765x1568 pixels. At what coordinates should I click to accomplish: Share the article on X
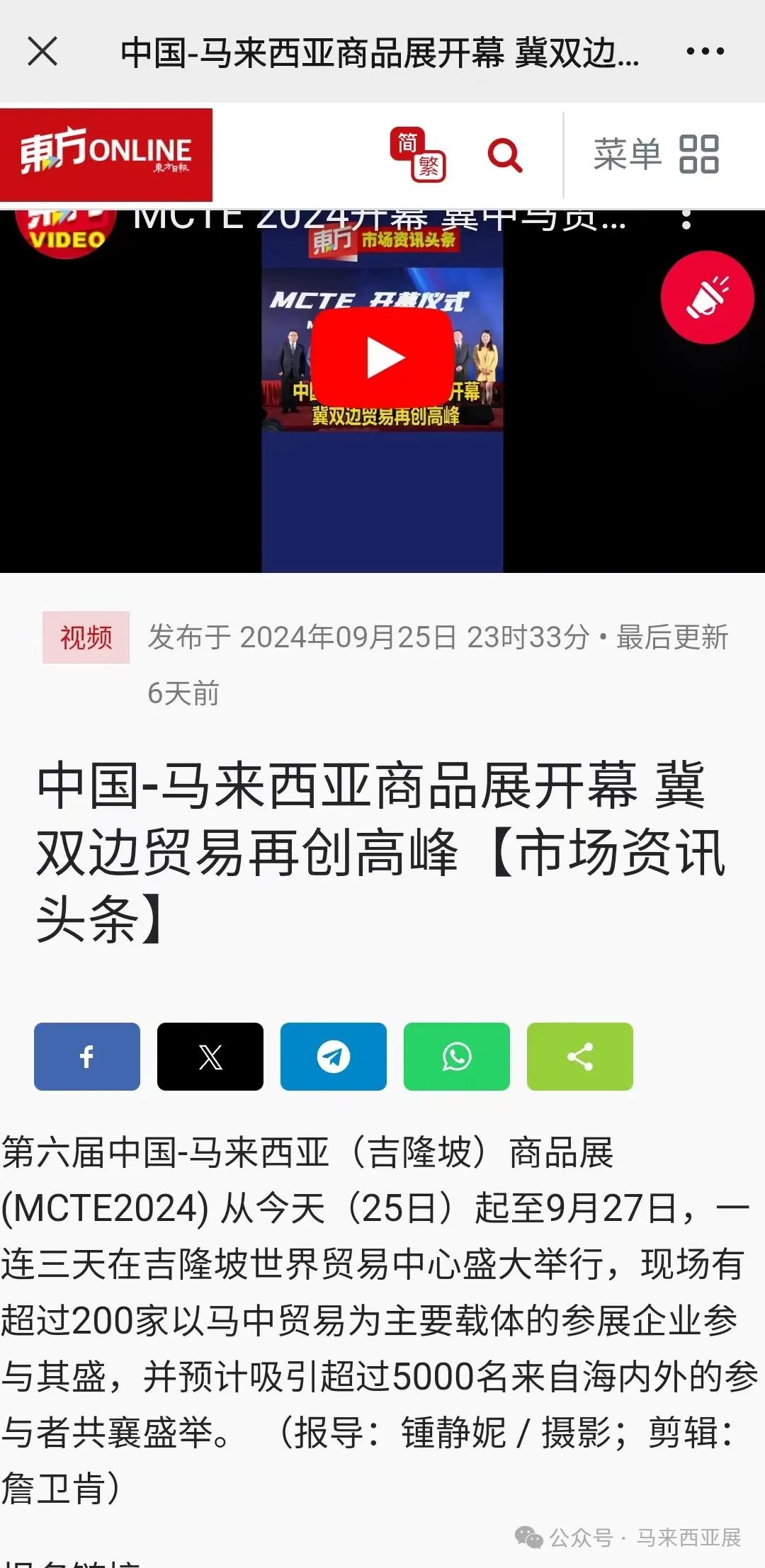(210, 1056)
